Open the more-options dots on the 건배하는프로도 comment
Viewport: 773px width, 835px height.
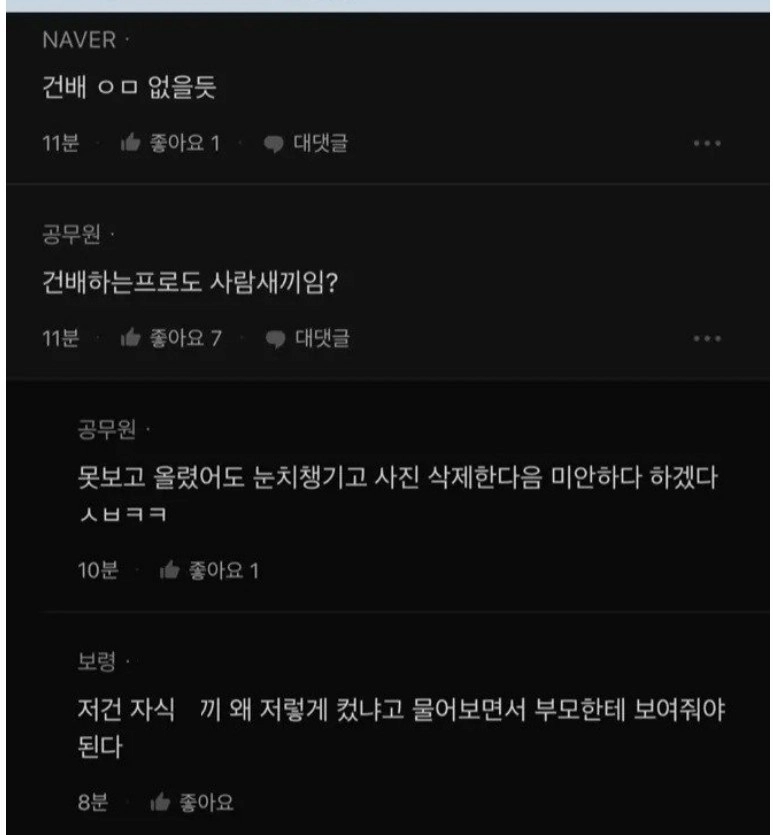[x=706, y=339]
